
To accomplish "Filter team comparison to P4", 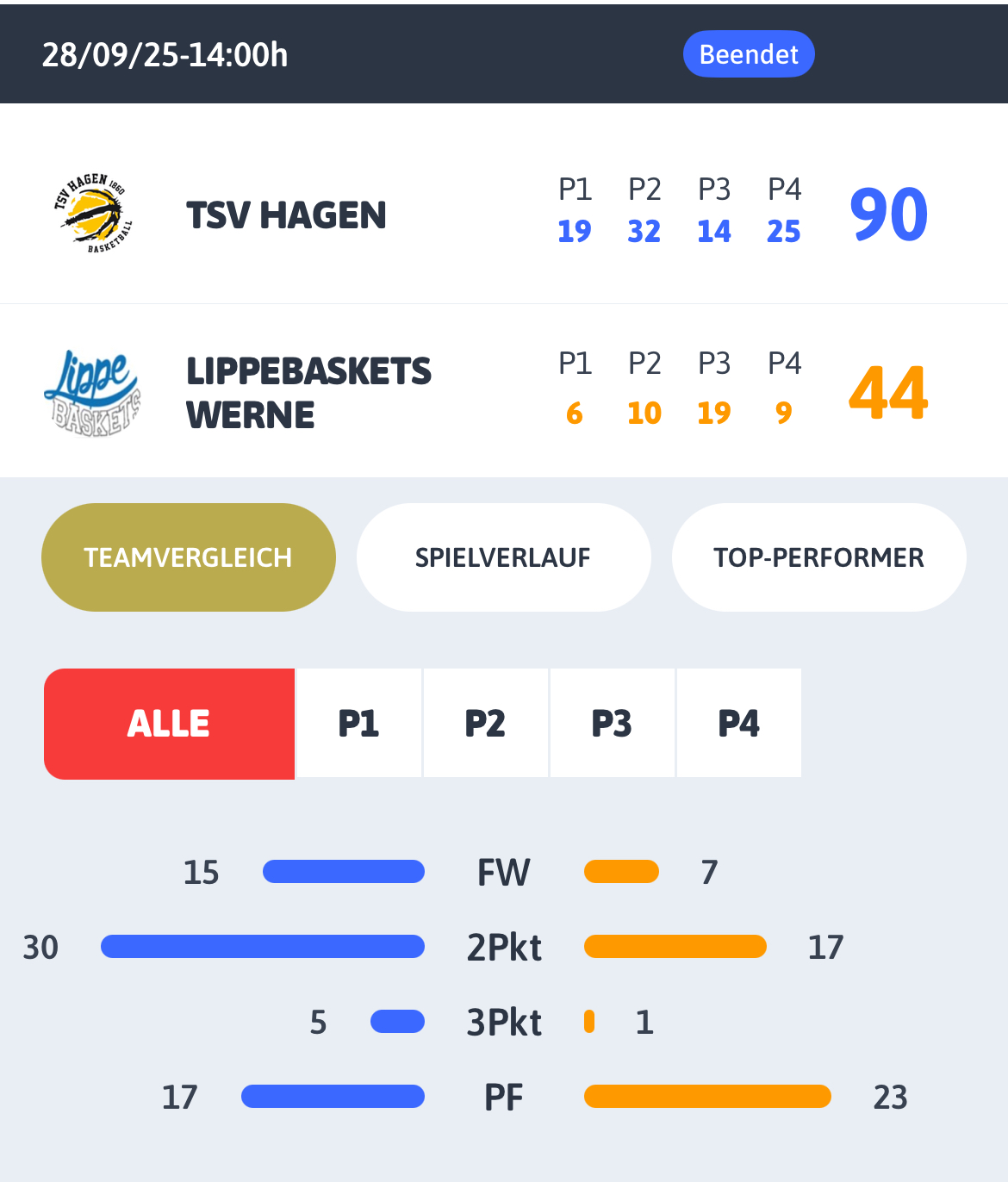I will point(738,724).
